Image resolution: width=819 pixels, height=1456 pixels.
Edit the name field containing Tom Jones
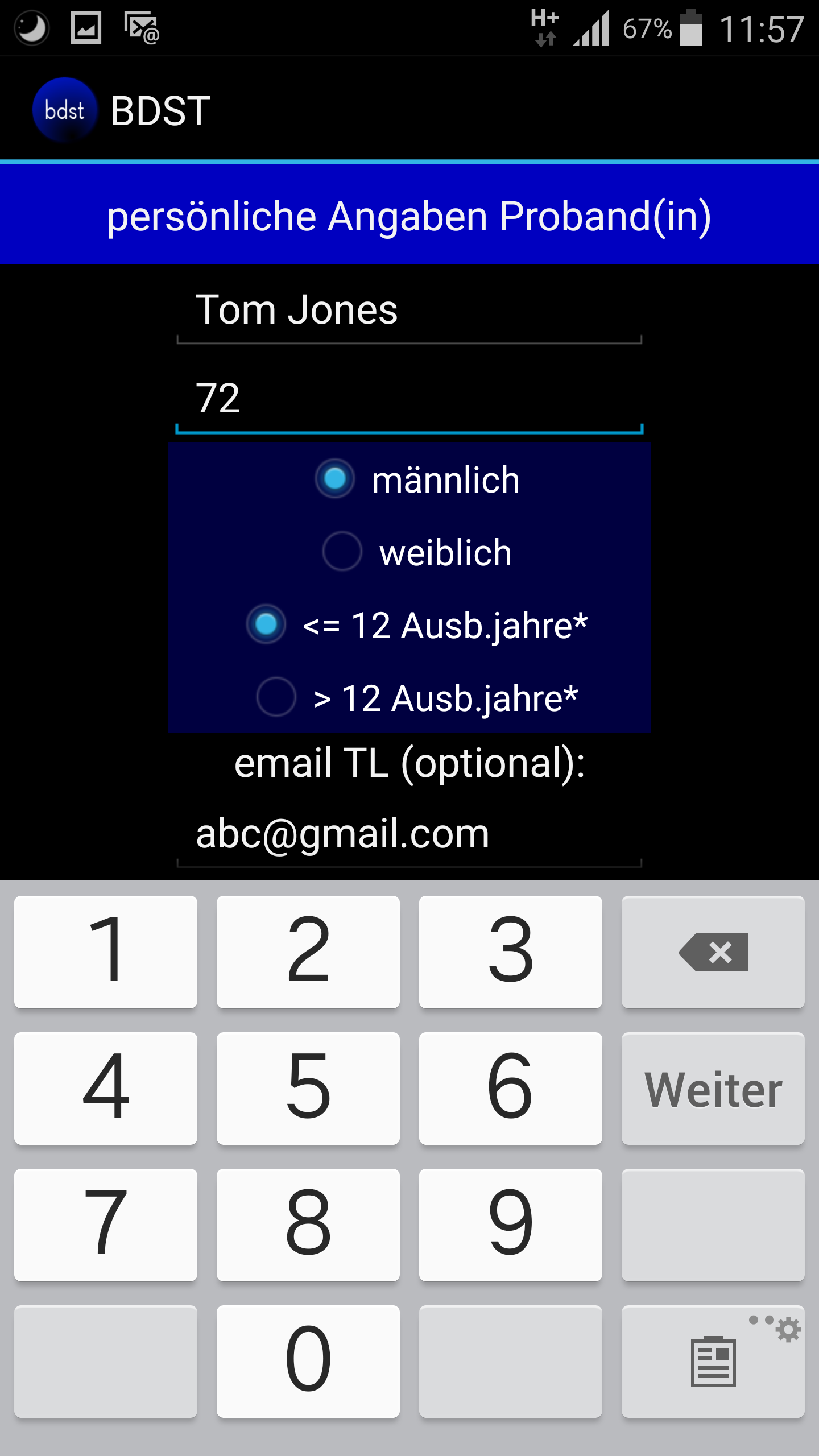click(408, 312)
